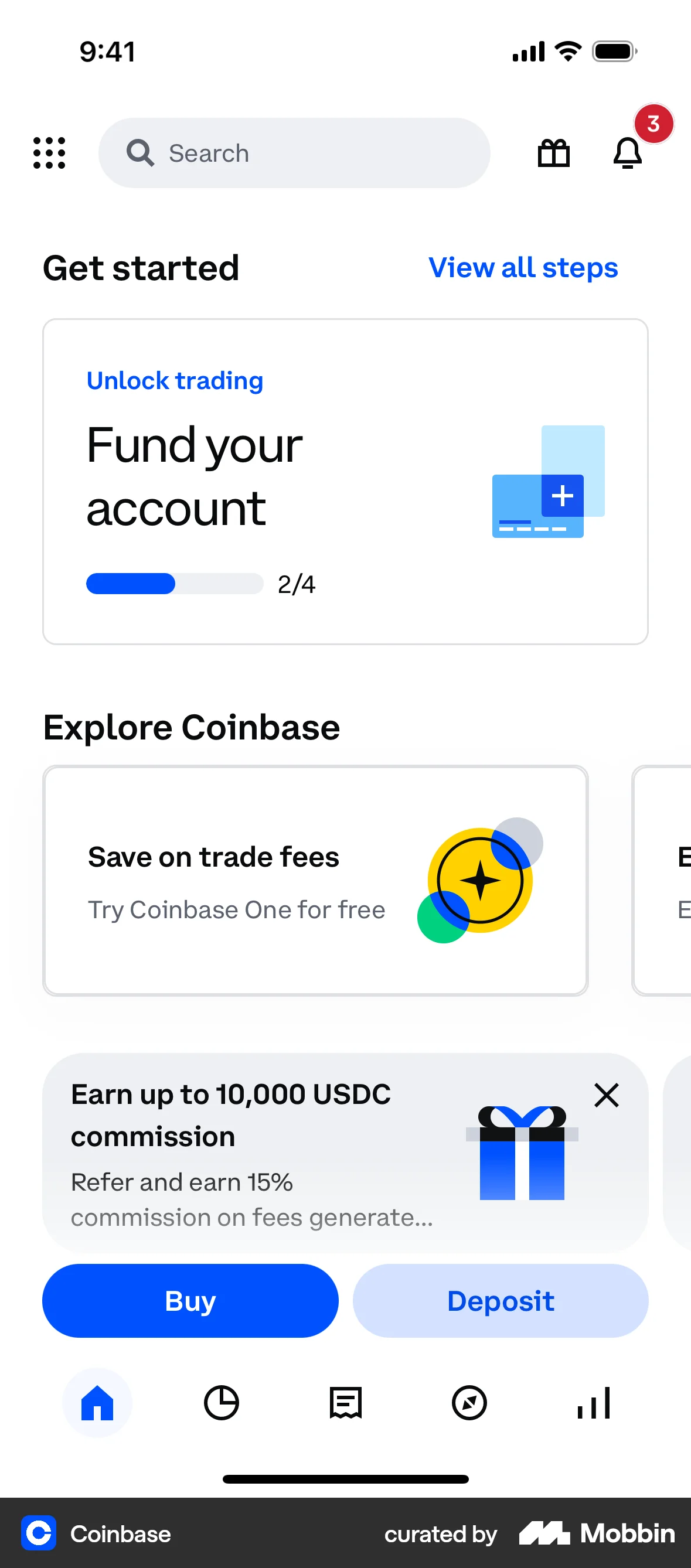
Task: Open the Transactions receipt icon
Action: pos(345,1403)
